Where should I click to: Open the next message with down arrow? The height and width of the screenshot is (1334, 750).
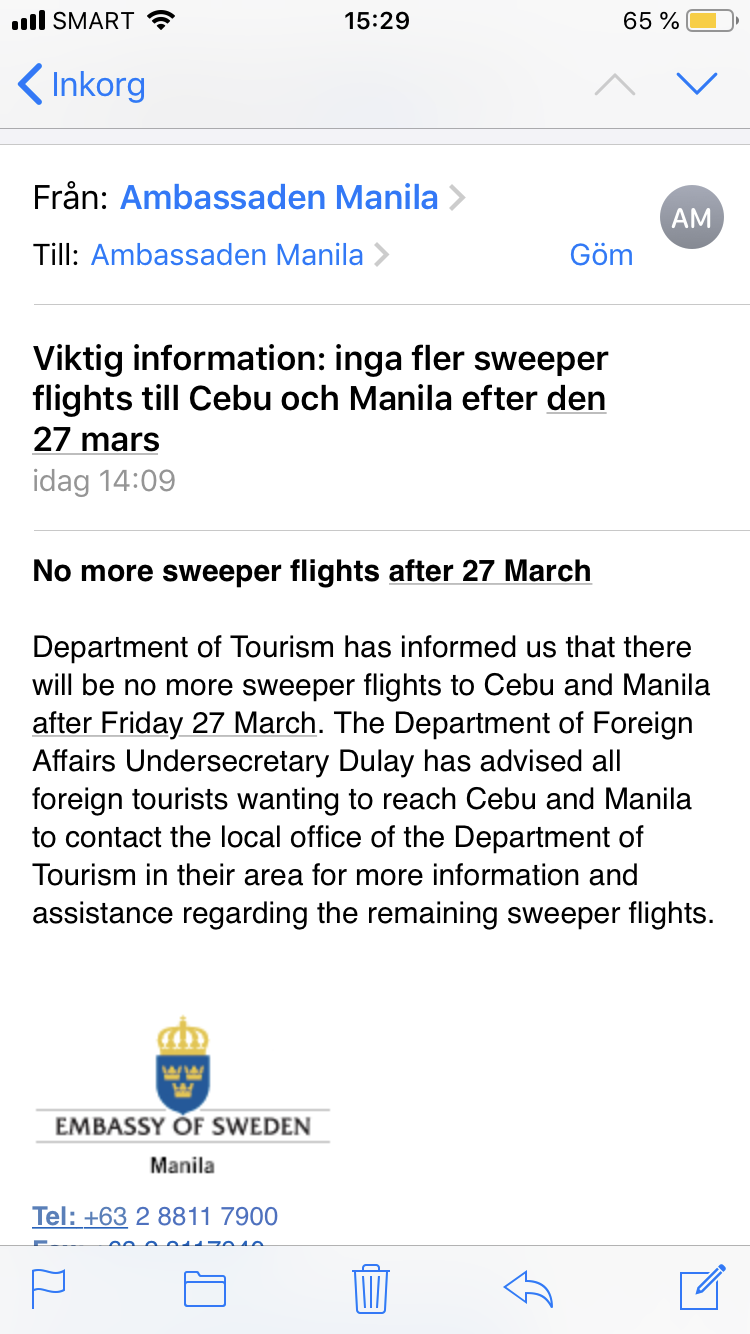696,84
